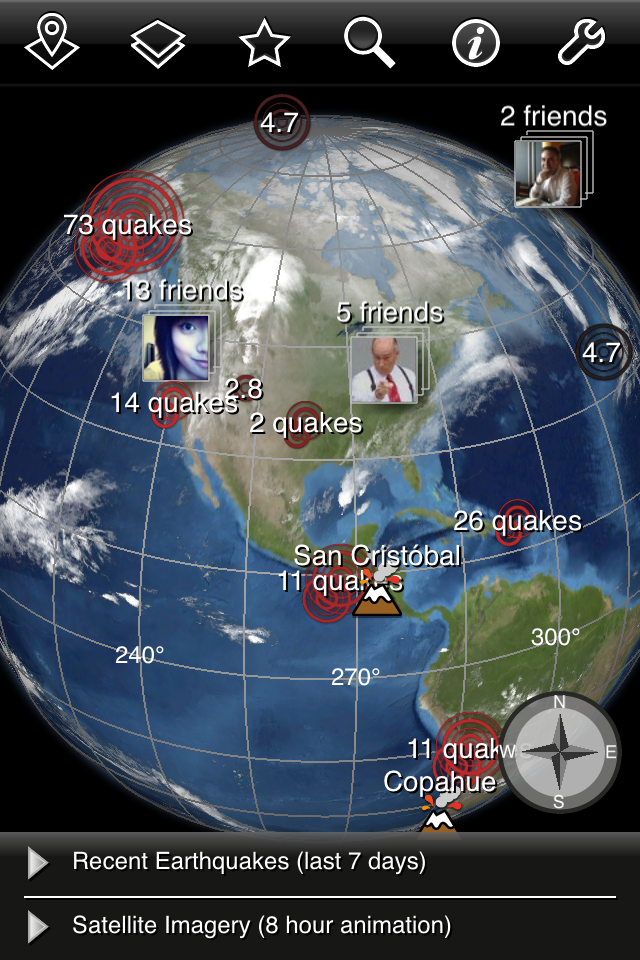Open settings wrench
Viewport: 640px width, 960px height.
point(581,42)
